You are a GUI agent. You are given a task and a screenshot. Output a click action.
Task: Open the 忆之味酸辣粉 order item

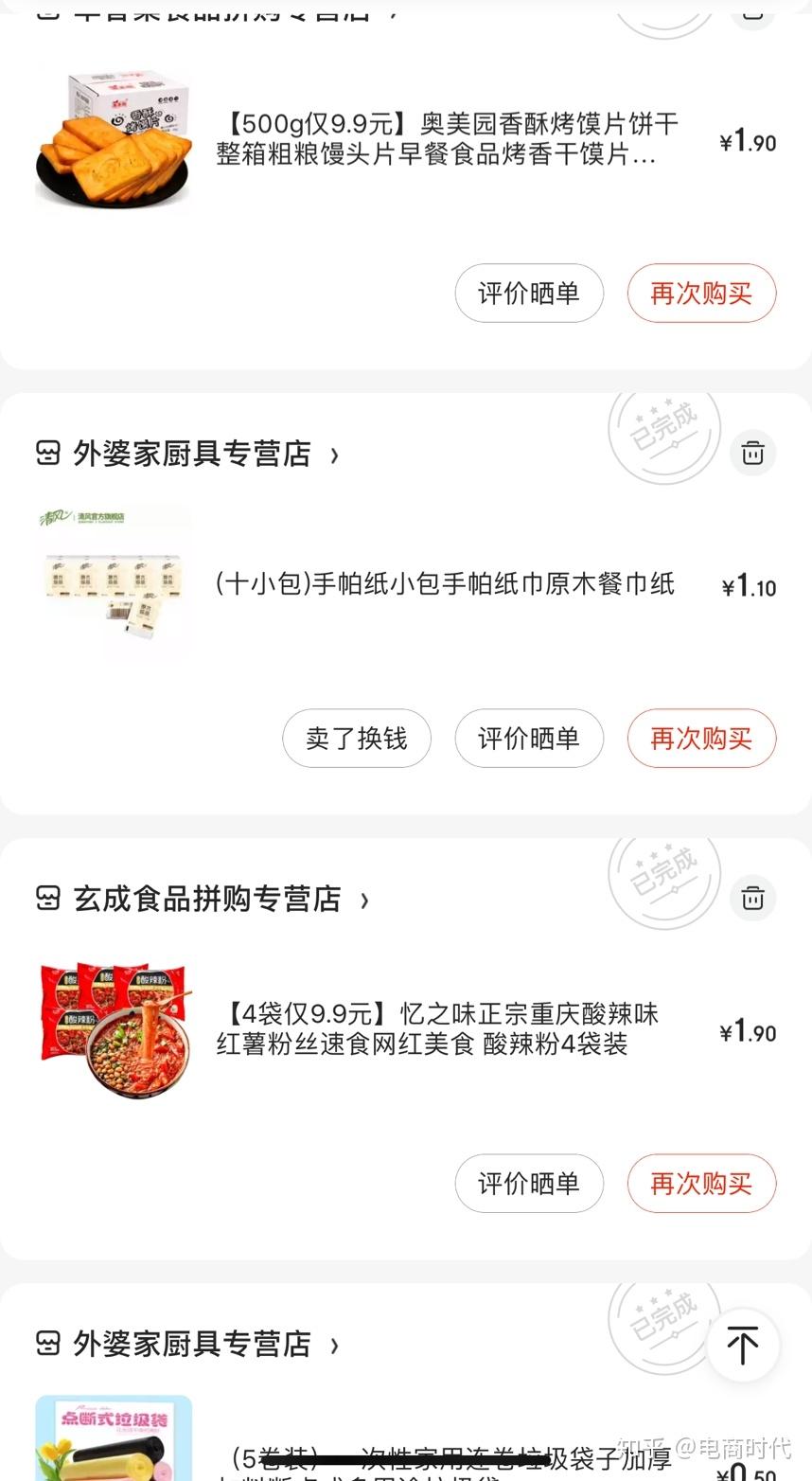tap(406, 1029)
